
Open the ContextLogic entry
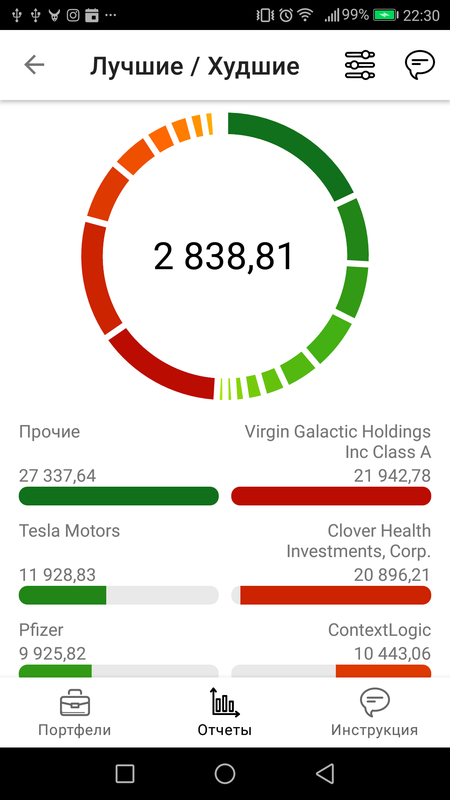coord(331,649)
